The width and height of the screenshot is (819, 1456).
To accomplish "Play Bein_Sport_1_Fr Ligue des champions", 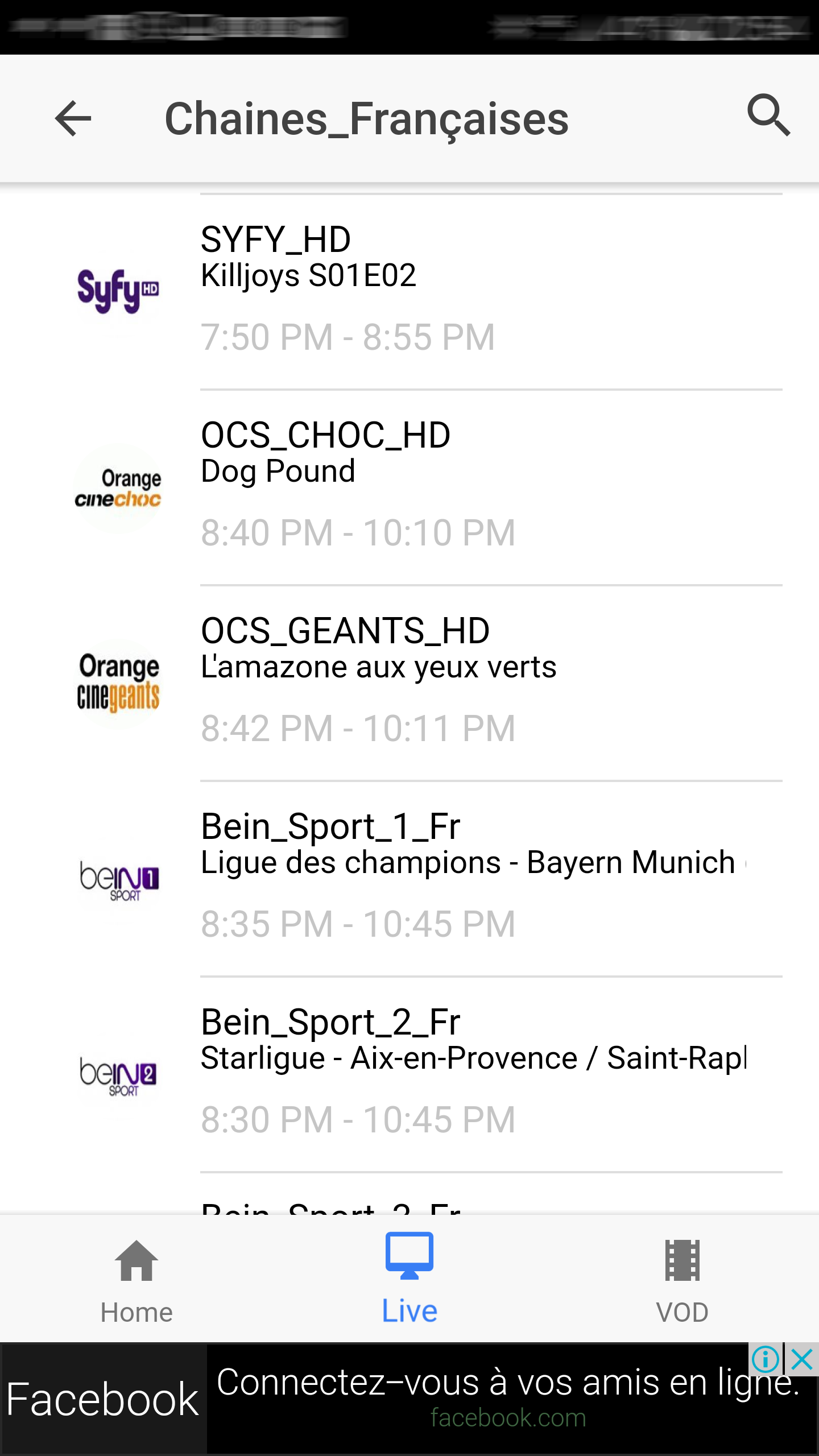I will (x=409, y=878).
